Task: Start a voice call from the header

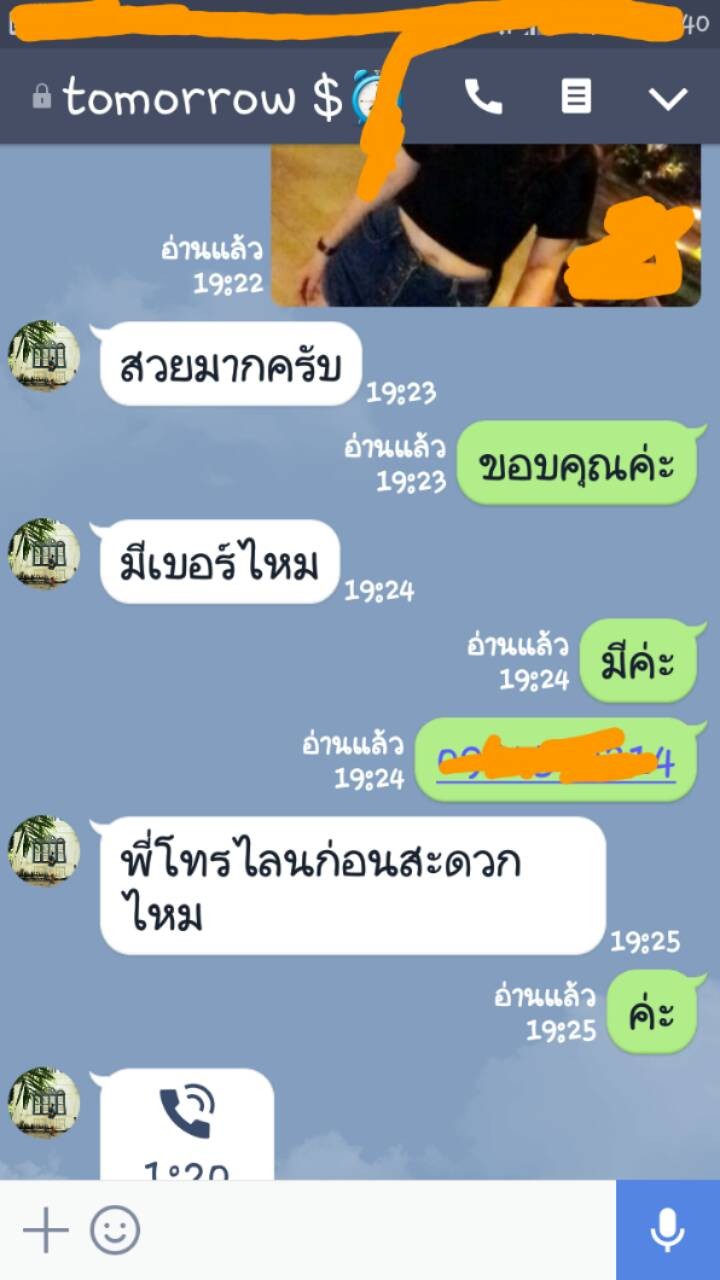Action: point(483,97)
